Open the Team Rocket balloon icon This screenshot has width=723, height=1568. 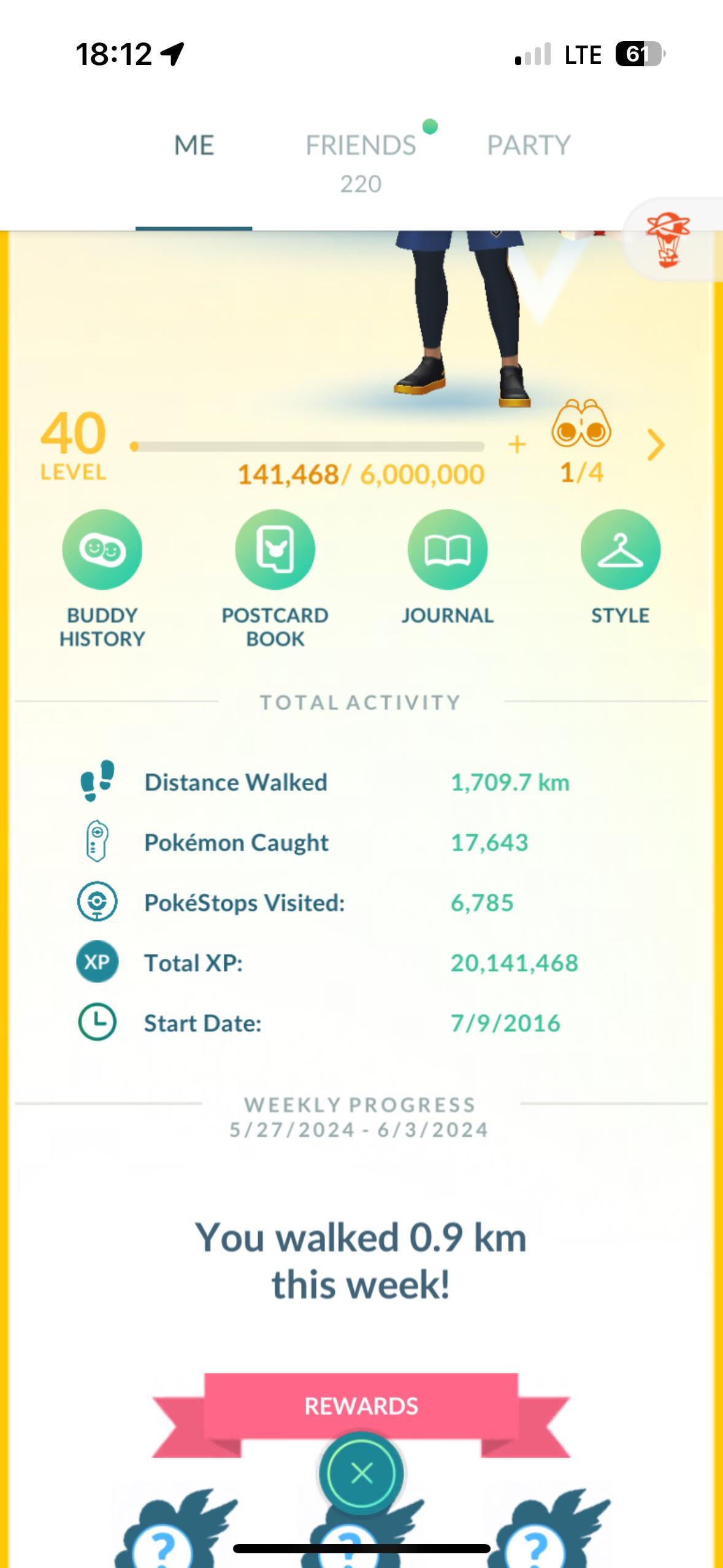(668, 240)
